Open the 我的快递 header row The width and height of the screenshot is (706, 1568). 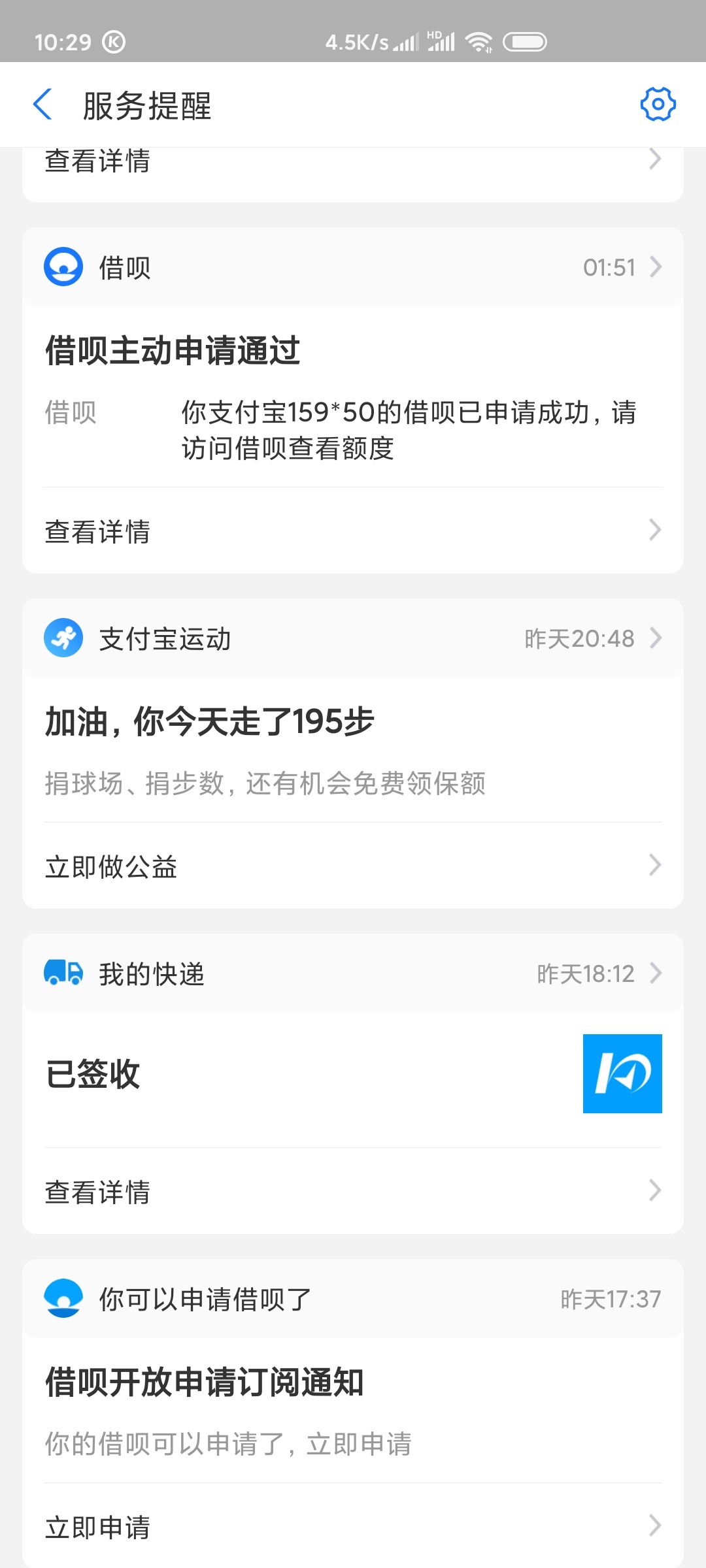pyautogui.click(x=353, y=973)
